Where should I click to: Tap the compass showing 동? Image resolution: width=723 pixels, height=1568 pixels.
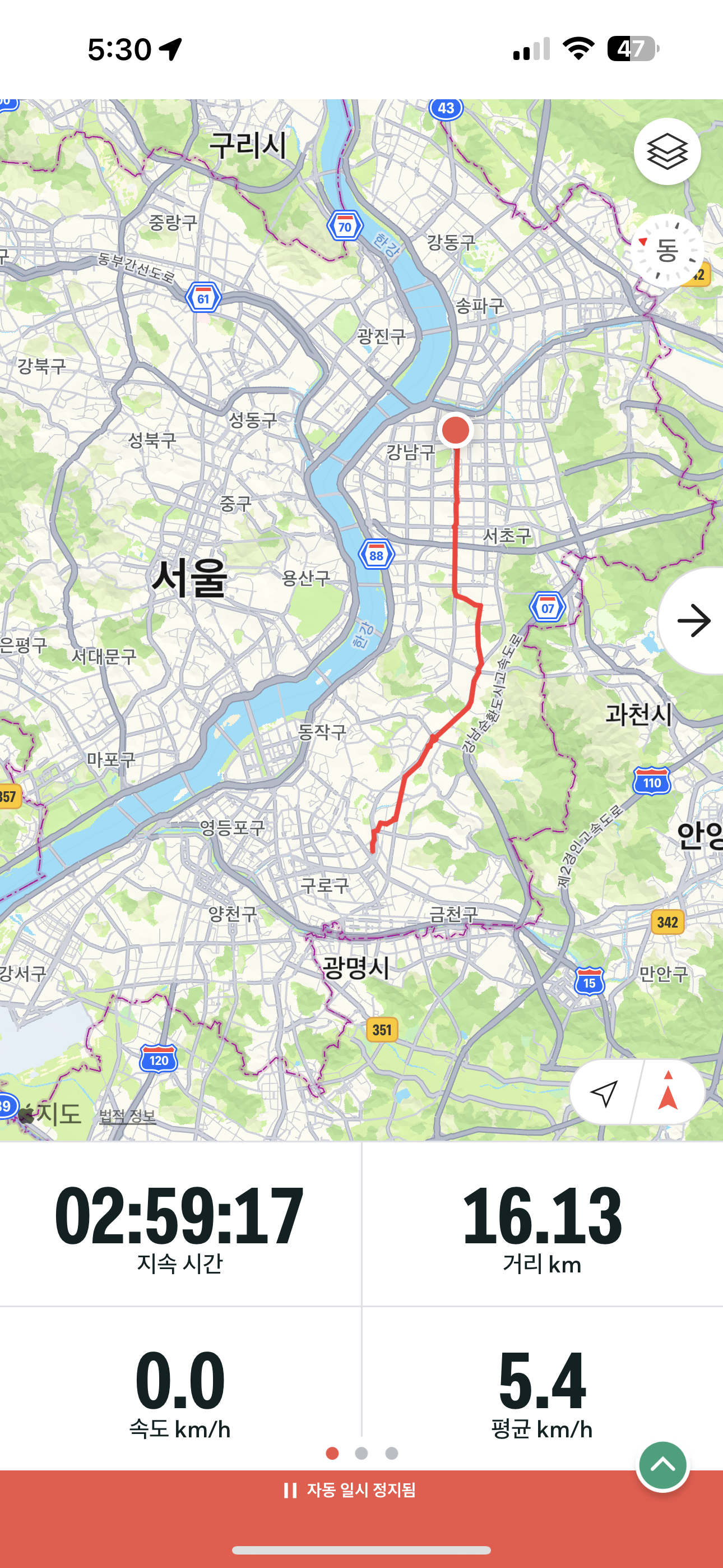(x=667, y=250)
